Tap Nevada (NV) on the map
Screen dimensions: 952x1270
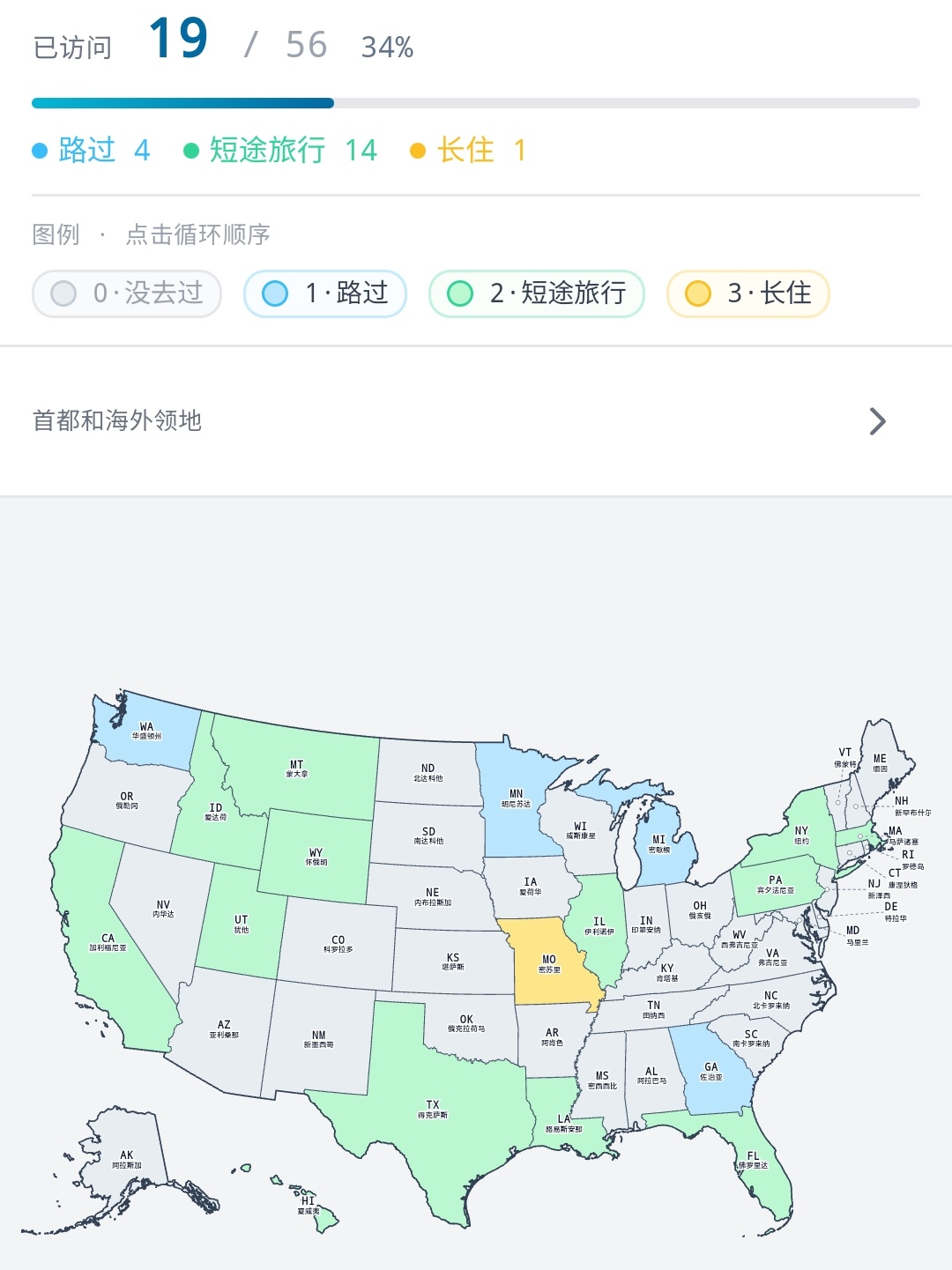point(163,909)
